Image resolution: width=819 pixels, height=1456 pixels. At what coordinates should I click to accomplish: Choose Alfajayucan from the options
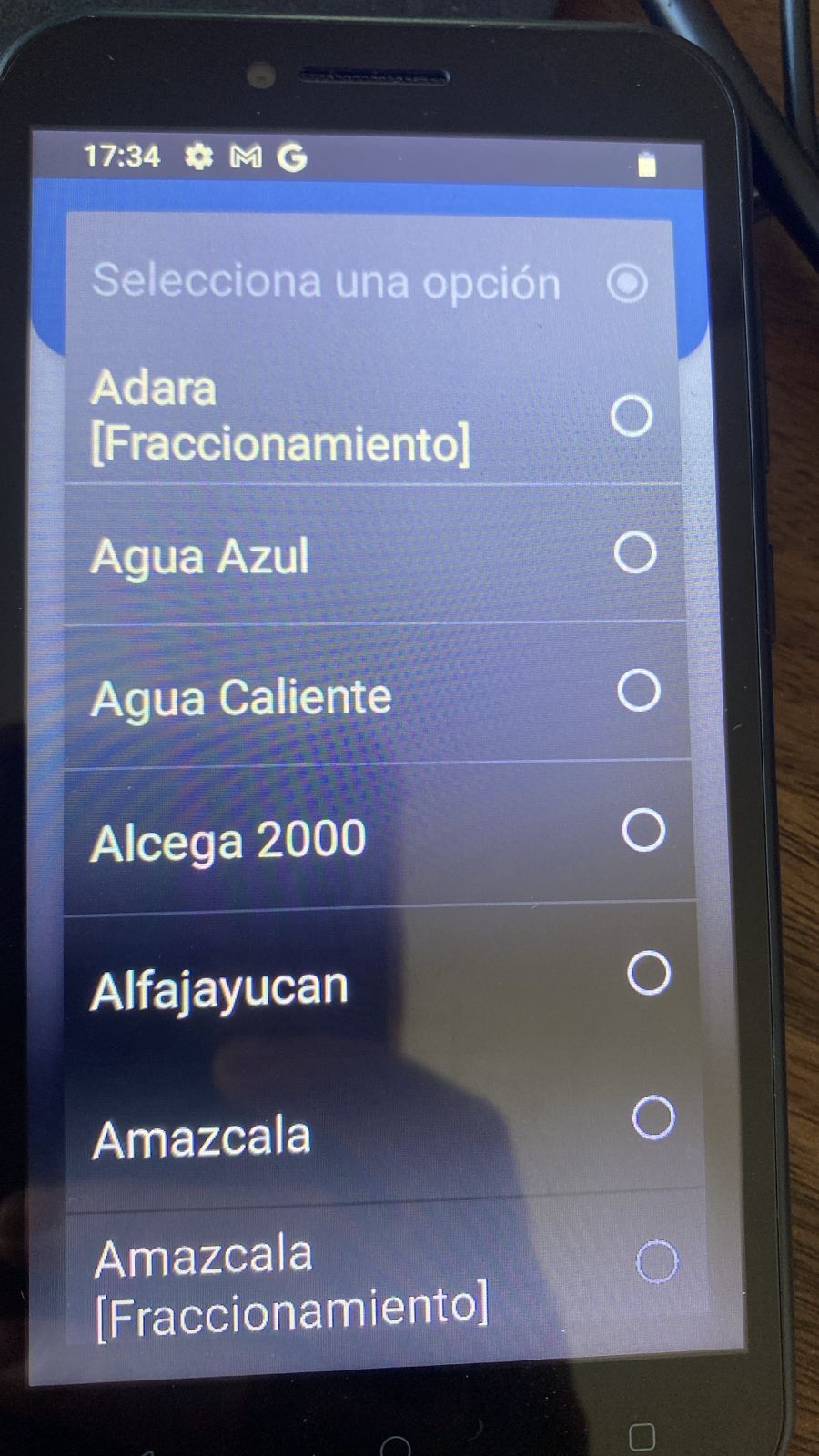649,973
